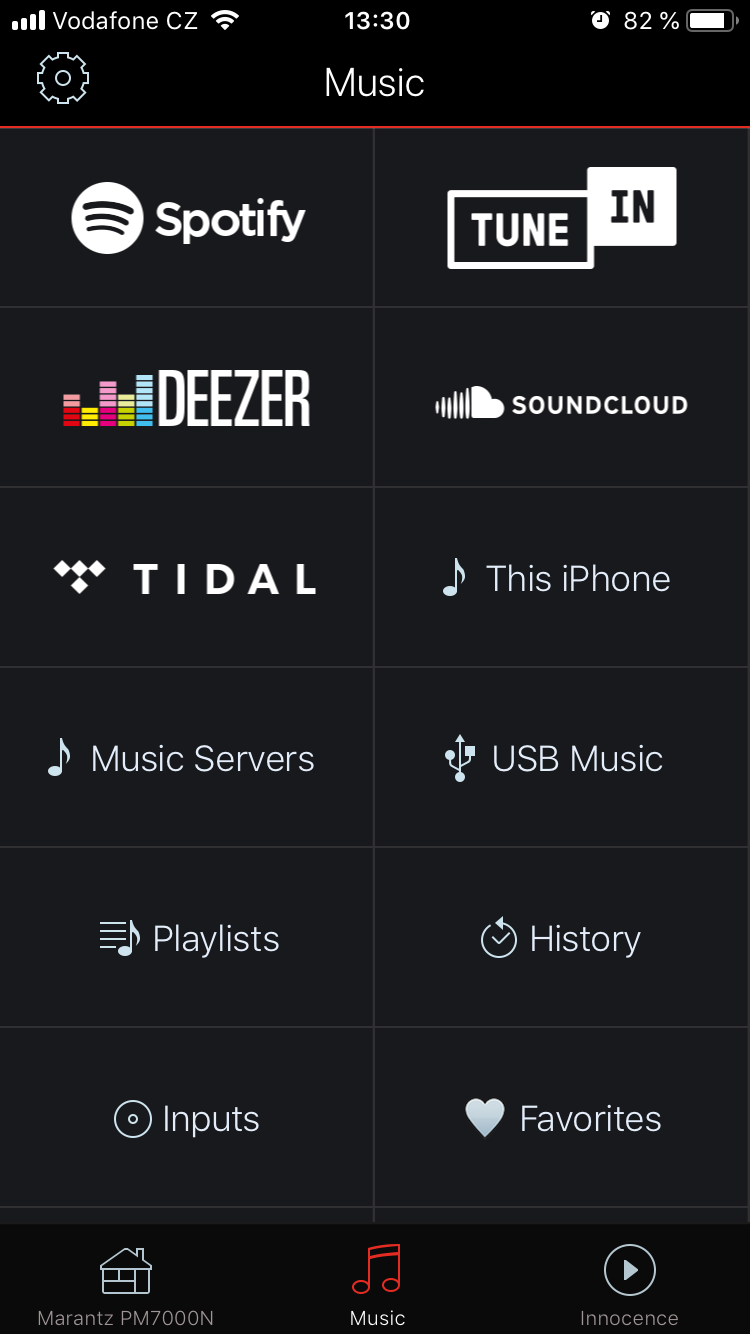Select the TuneIn music source

coord(562,217)
